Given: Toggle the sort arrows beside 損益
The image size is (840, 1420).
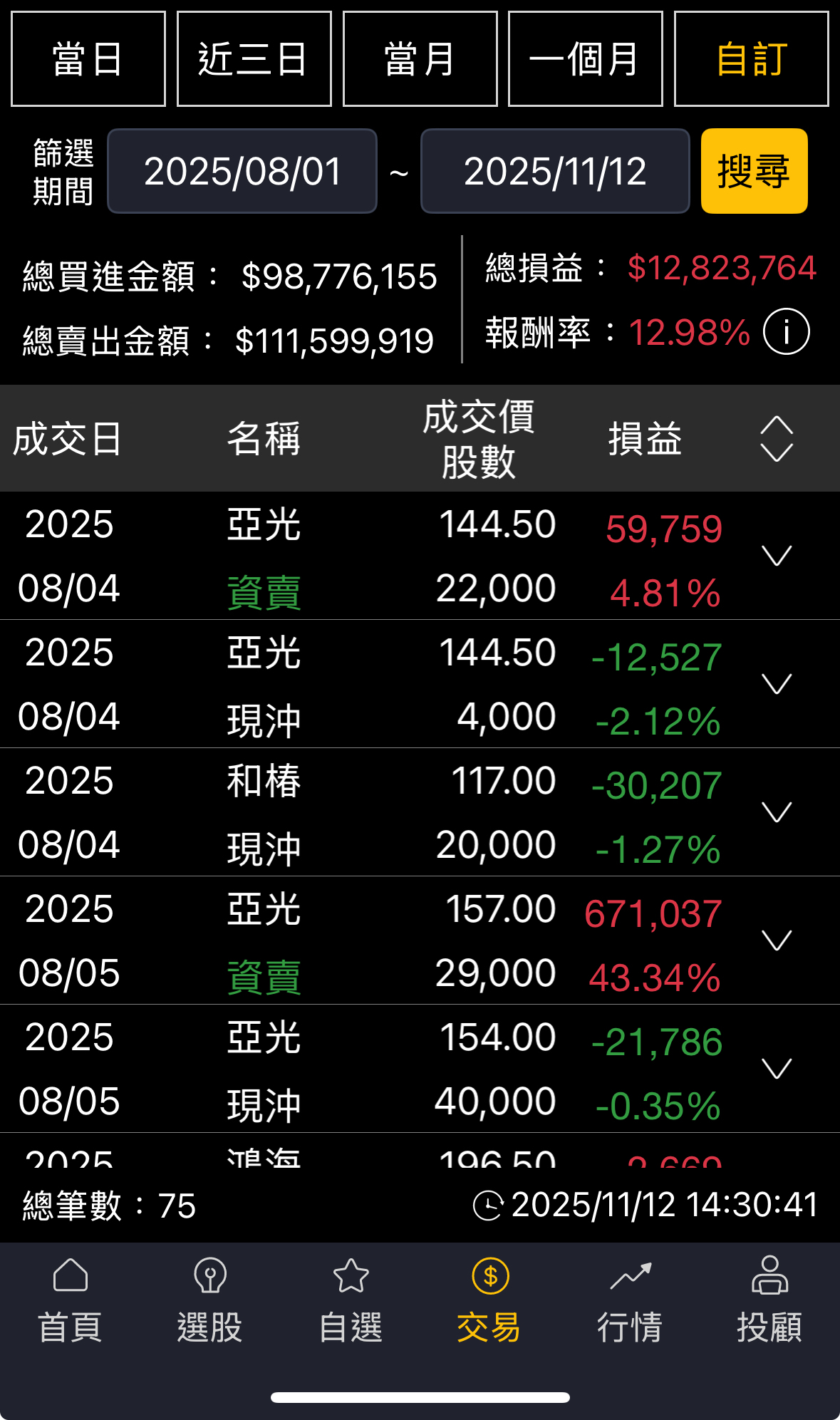Looking at the screenshot, I should tap(776, 438).
